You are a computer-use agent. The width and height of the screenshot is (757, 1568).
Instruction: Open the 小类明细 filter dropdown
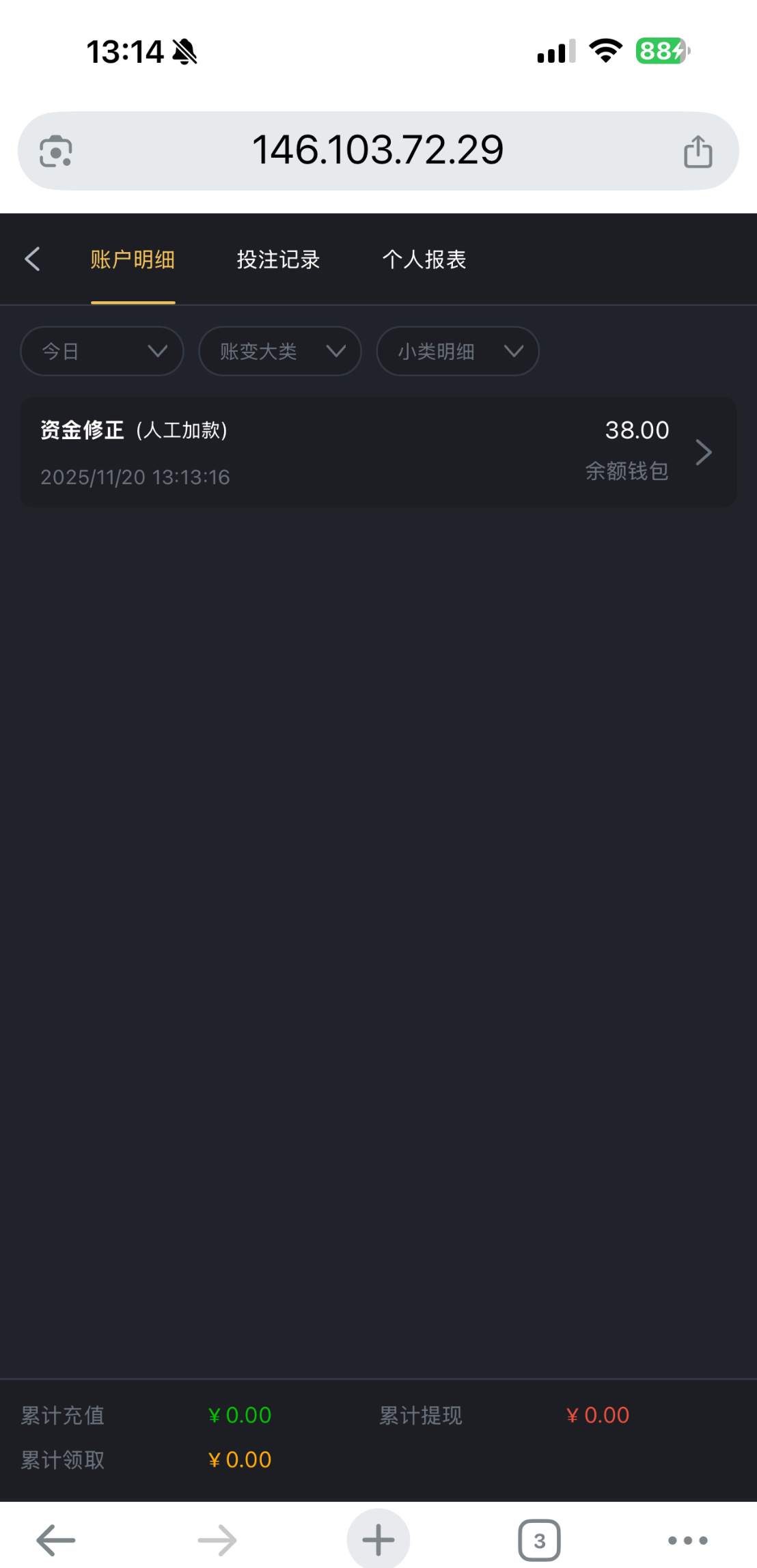click(458, 351)
